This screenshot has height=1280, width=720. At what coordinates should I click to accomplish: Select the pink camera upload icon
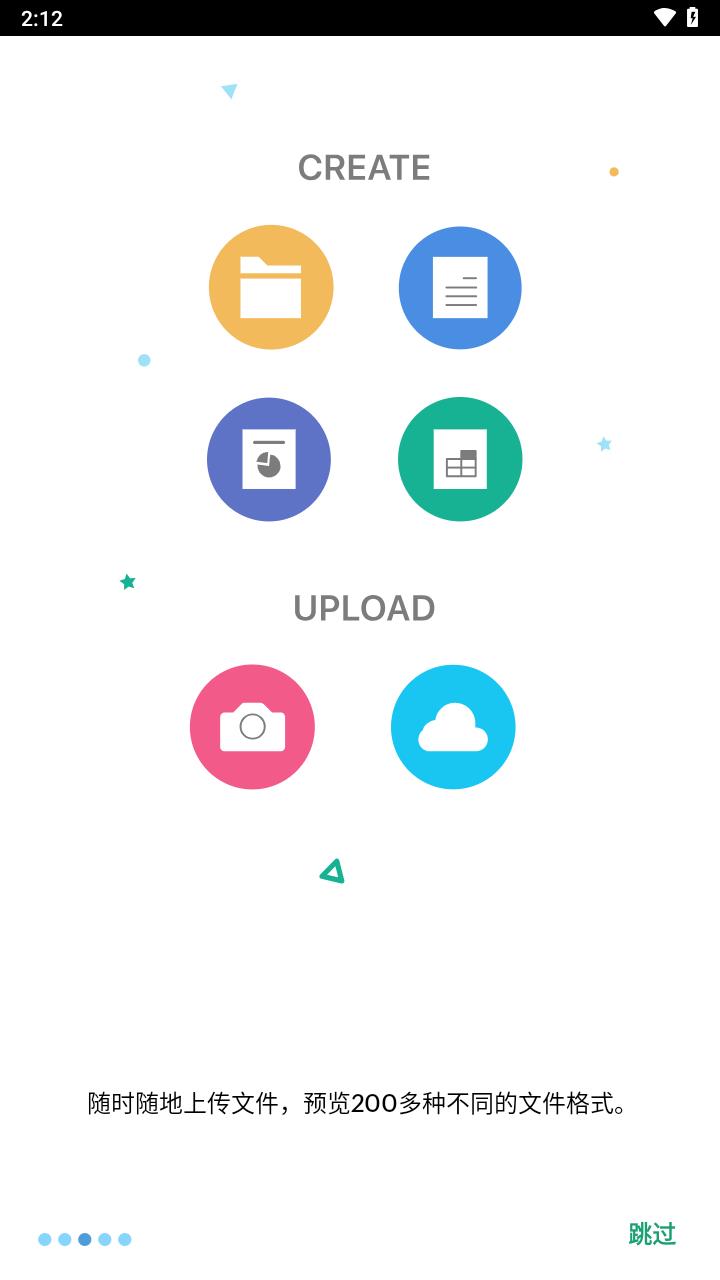[x=252, y=726]
